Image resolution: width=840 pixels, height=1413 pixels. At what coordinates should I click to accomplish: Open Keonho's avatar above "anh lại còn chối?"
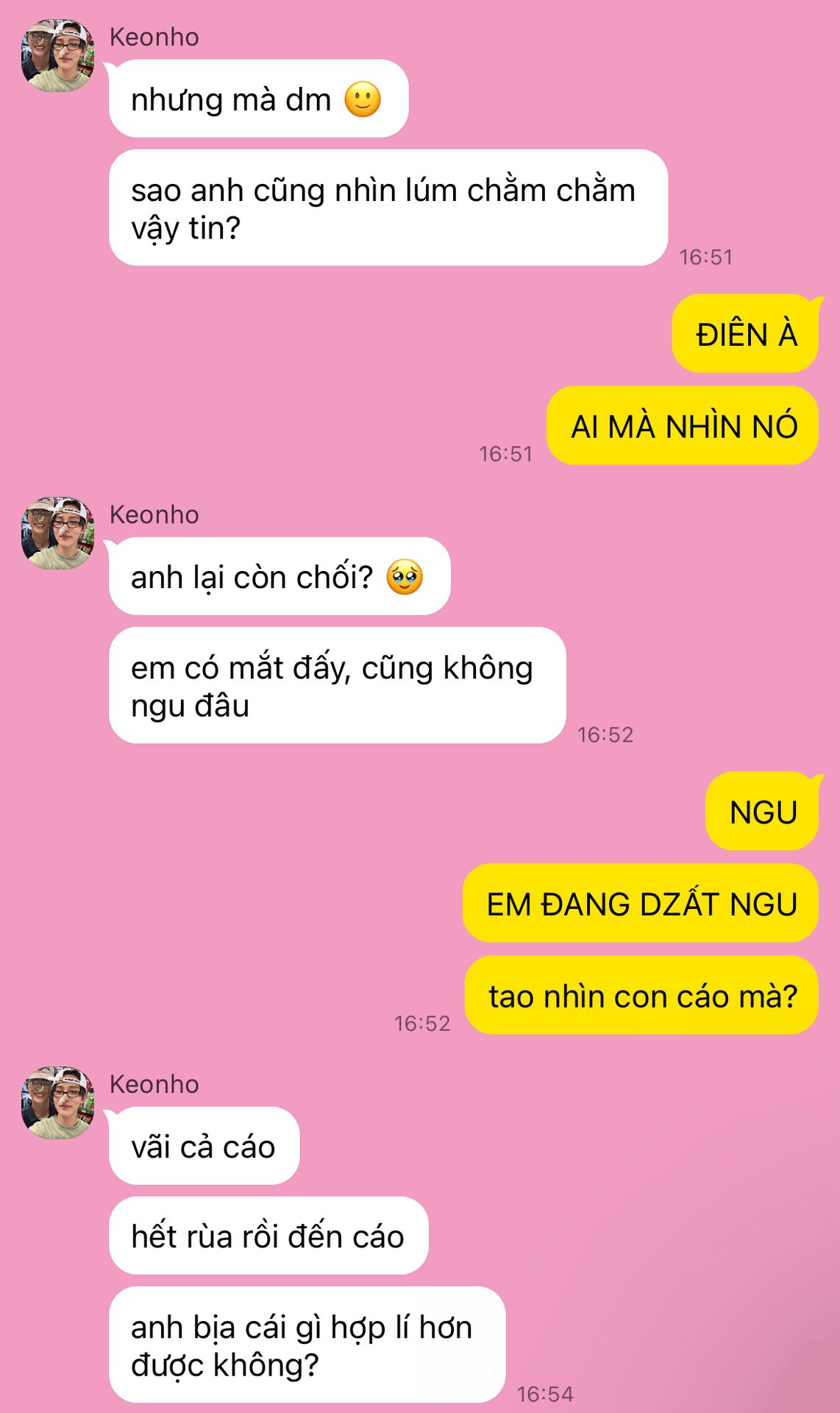point(57,533)
